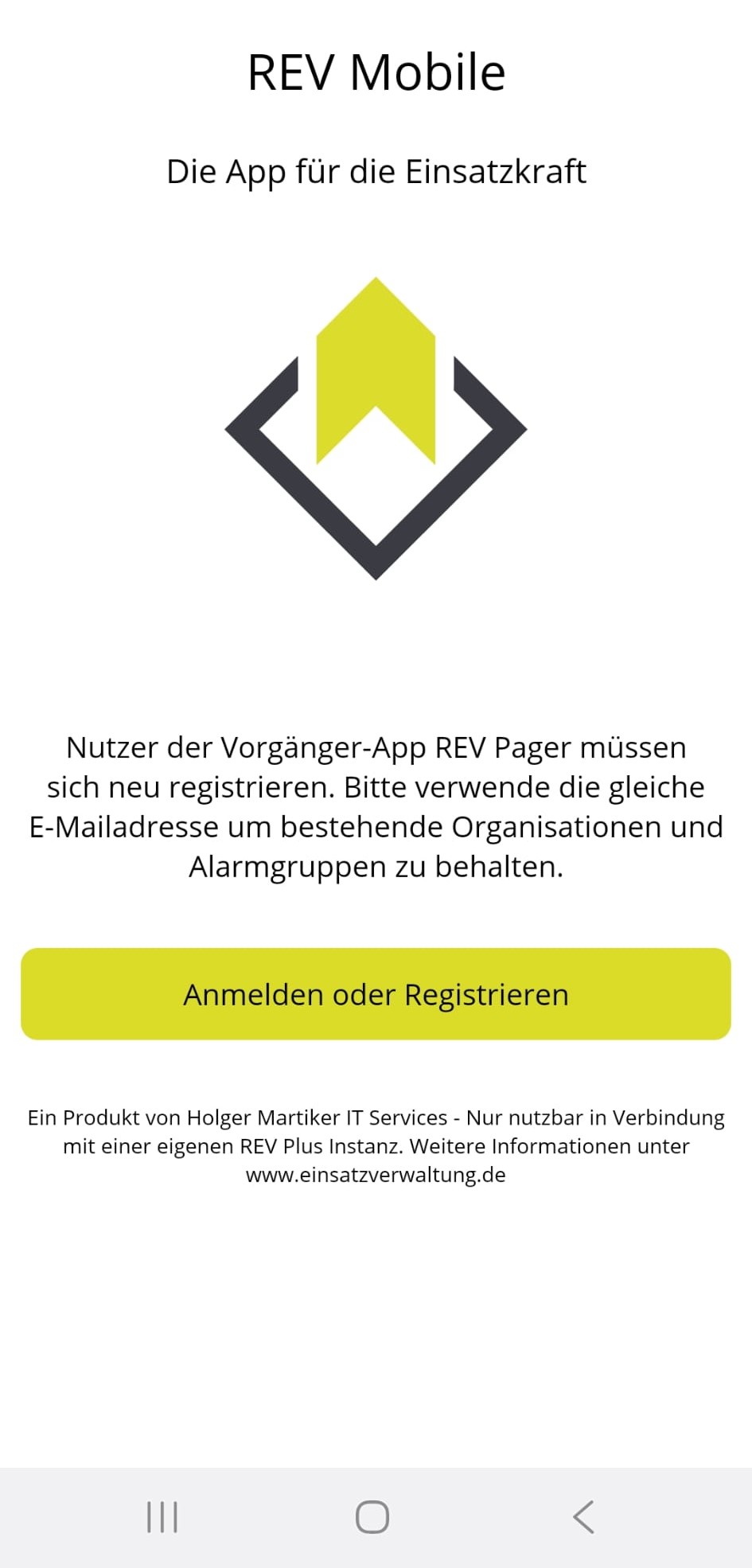Go to the home screen
The height and width of the screenshot is (1568, 752).
pyautogui.click(x=372, y=1517)
